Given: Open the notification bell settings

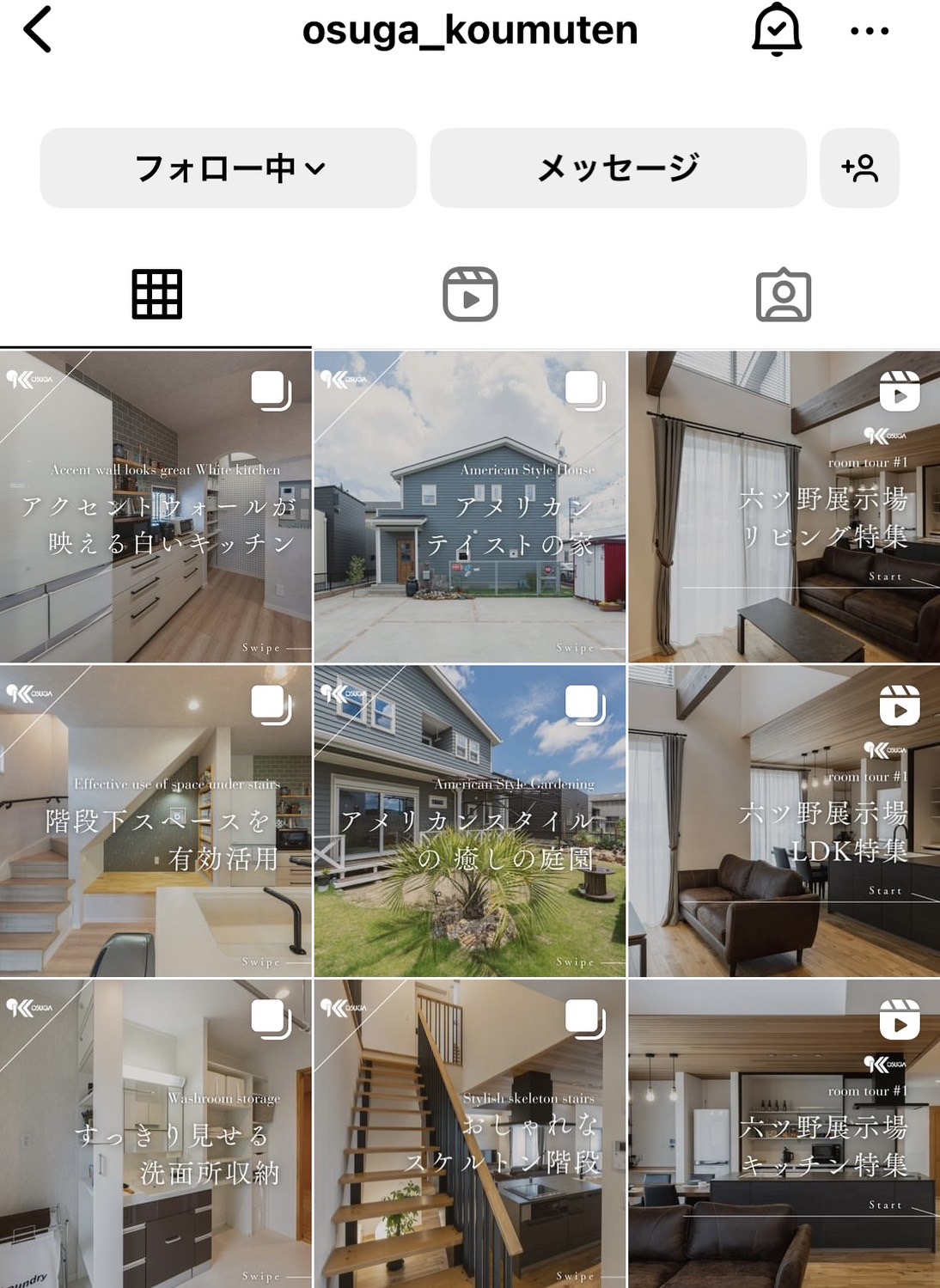Looking at the screenshot, I should tap(777, 30).
